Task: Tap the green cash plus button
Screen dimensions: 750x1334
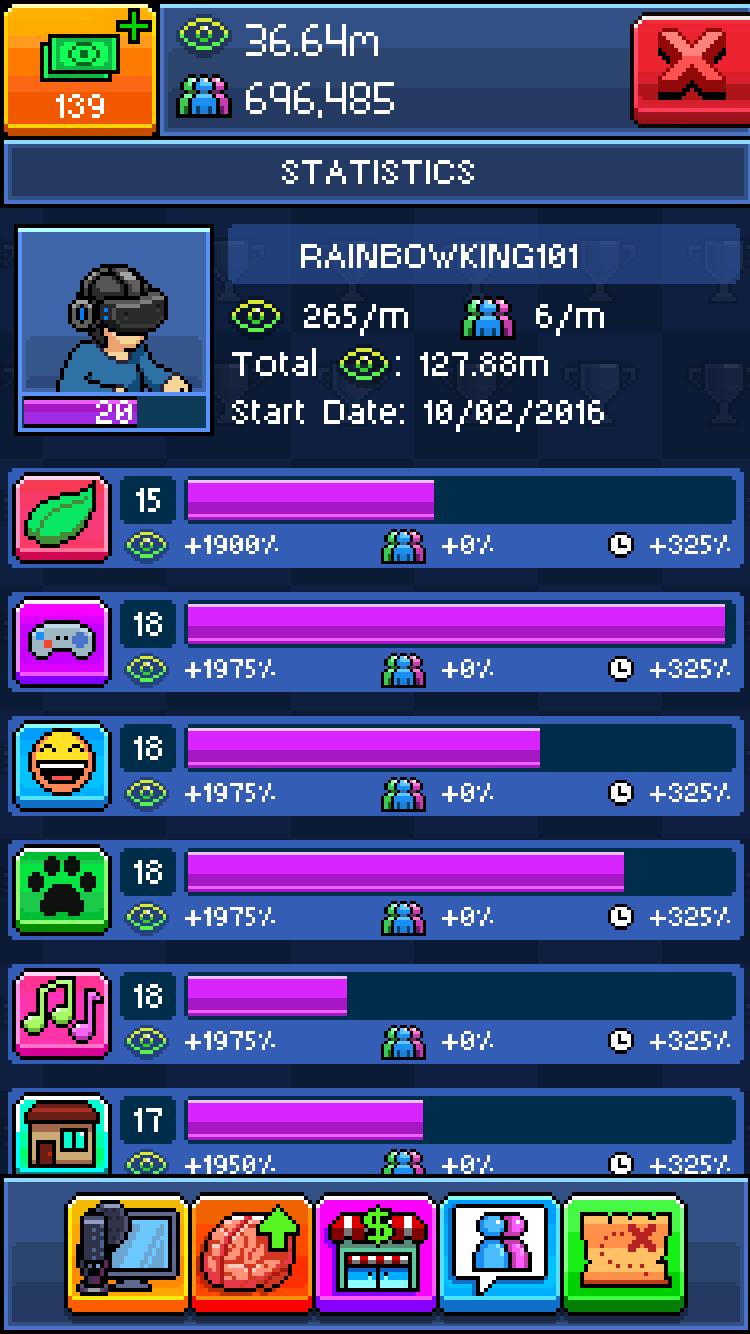Action: 80,68
